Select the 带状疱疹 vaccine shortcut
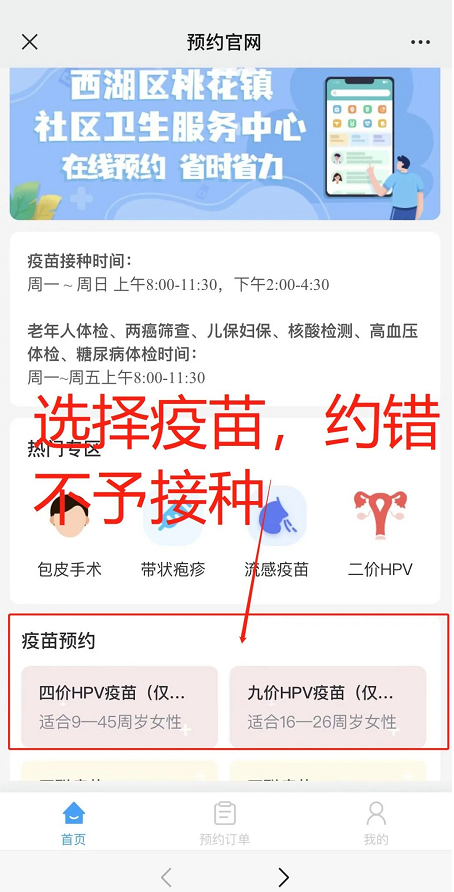Image resolution: width=454 pixels, height=892 pixels. point(173,535)
